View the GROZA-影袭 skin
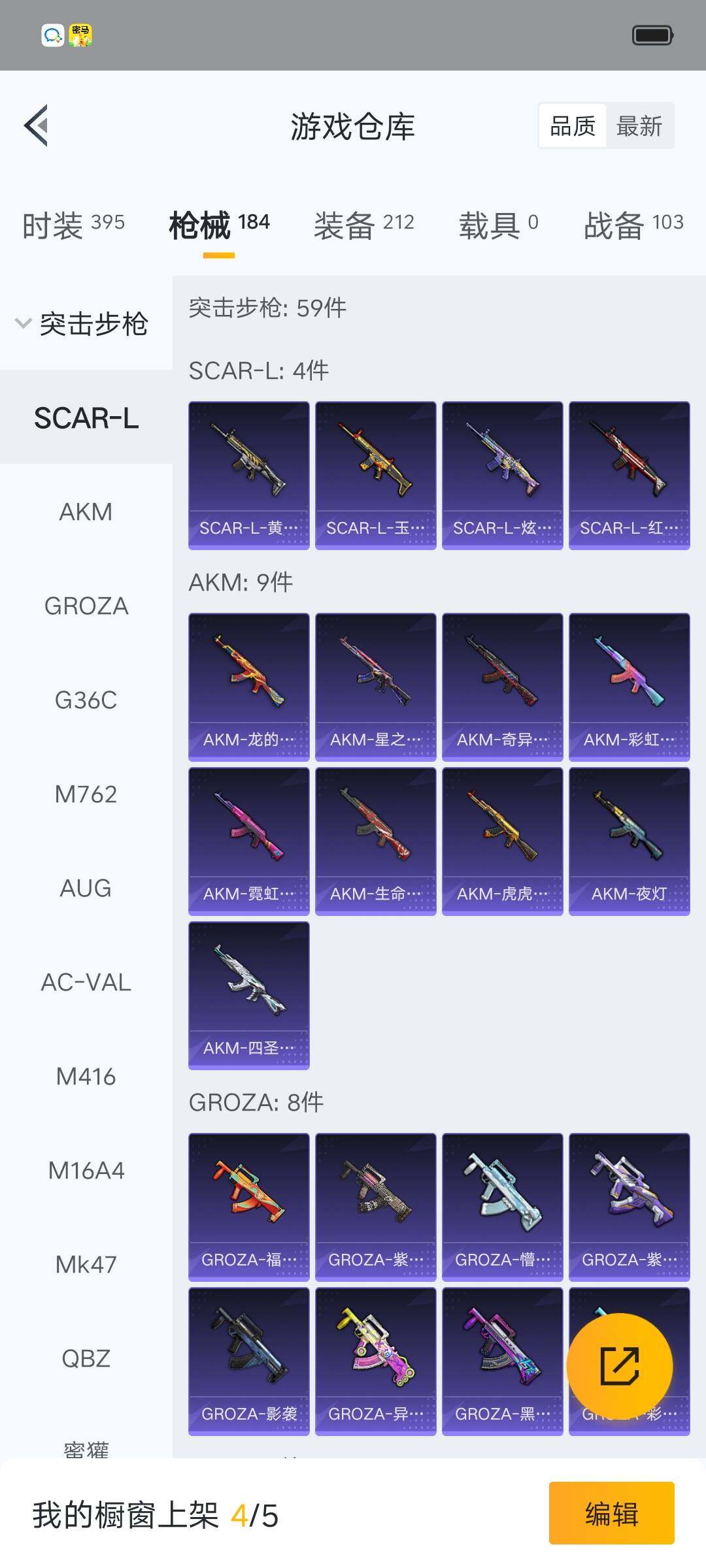The image size is (706, 1568). tap(248, 1362)
